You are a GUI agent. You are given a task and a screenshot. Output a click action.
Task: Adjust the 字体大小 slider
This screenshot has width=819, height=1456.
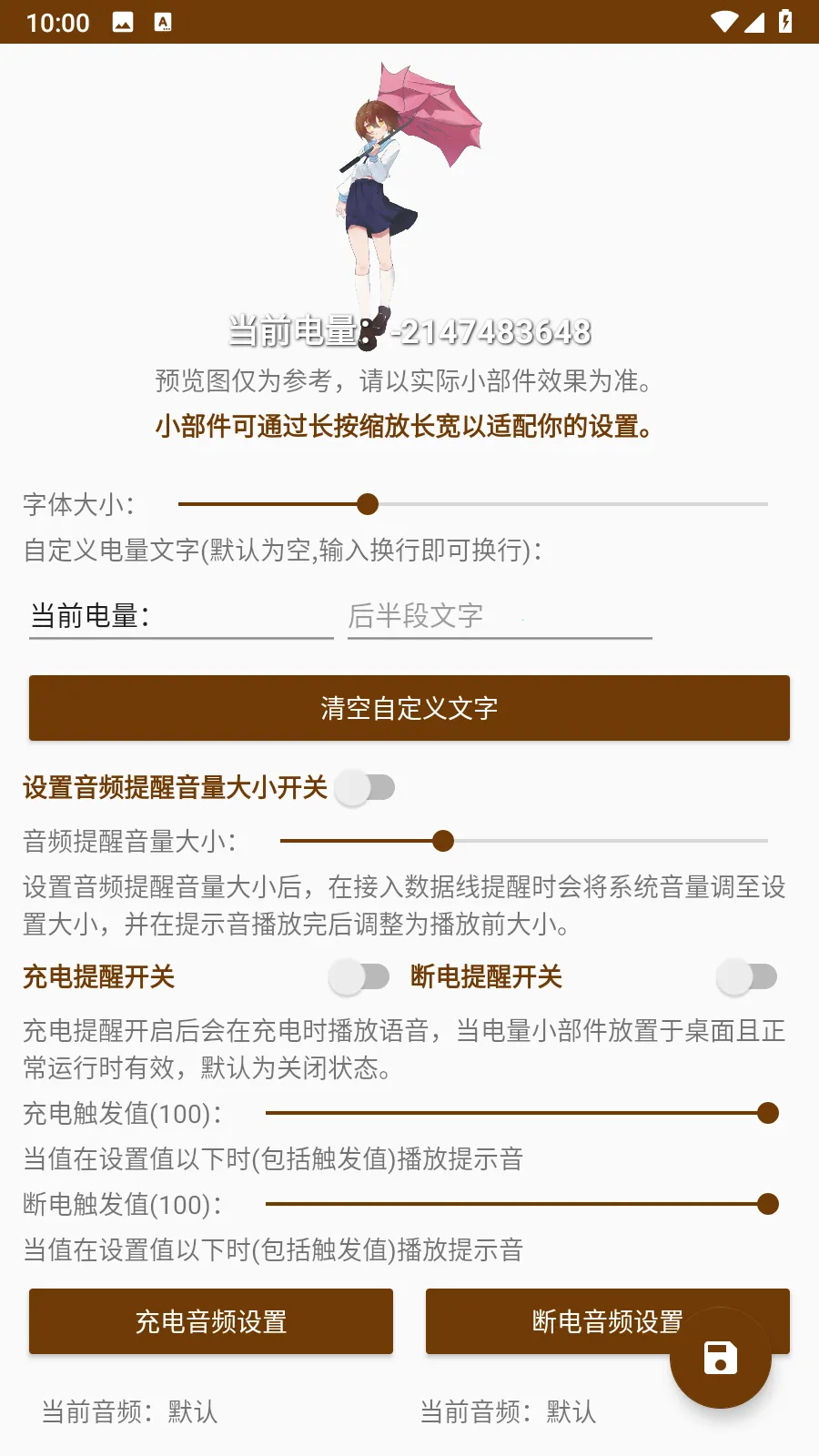click(x=368, y=505)
